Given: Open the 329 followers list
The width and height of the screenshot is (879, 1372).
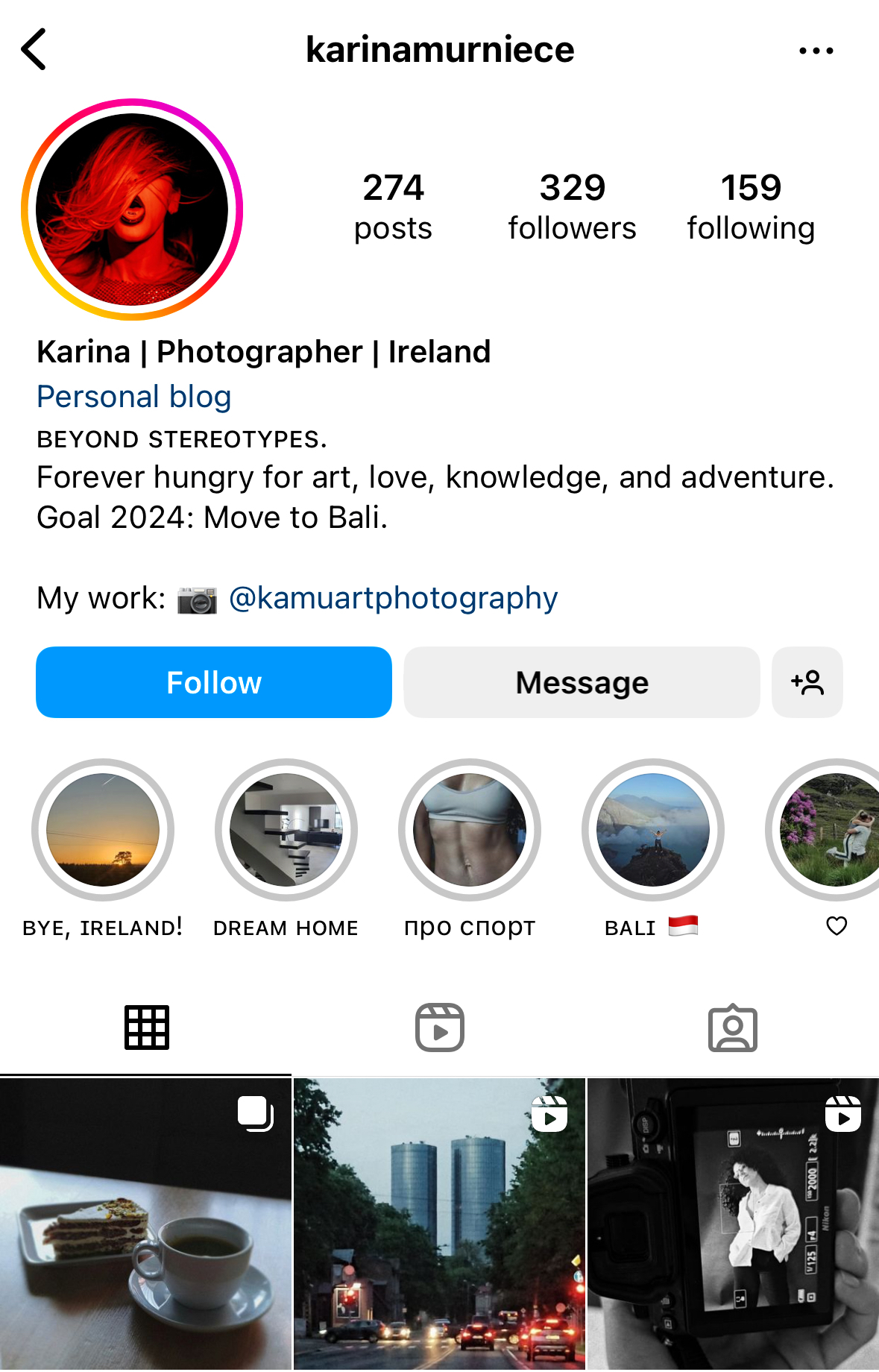Looking at the screenshot, I should pyautogui.click(x=572, y=207).
